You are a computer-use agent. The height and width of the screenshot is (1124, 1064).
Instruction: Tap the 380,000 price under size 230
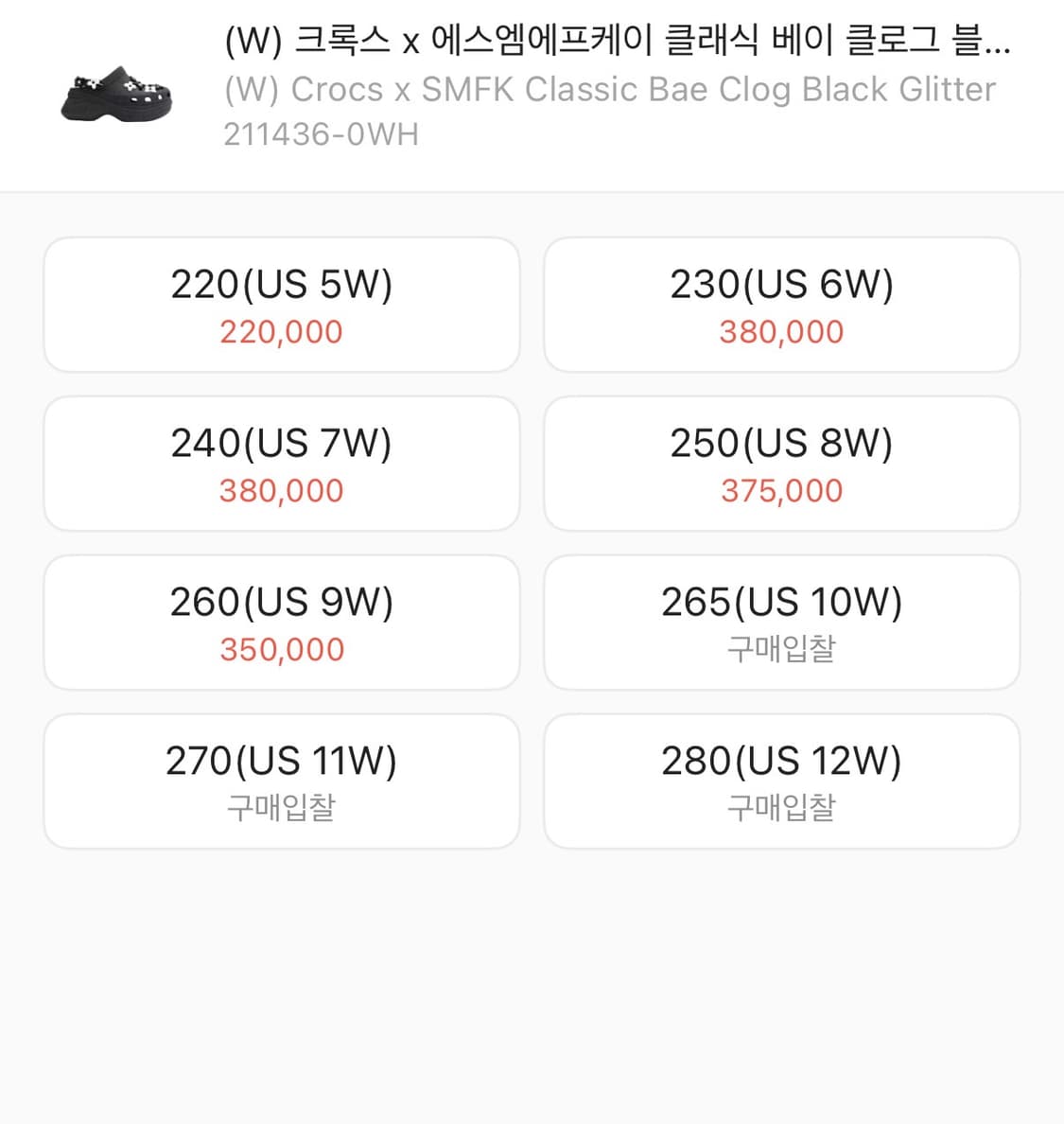coord(781,331)
